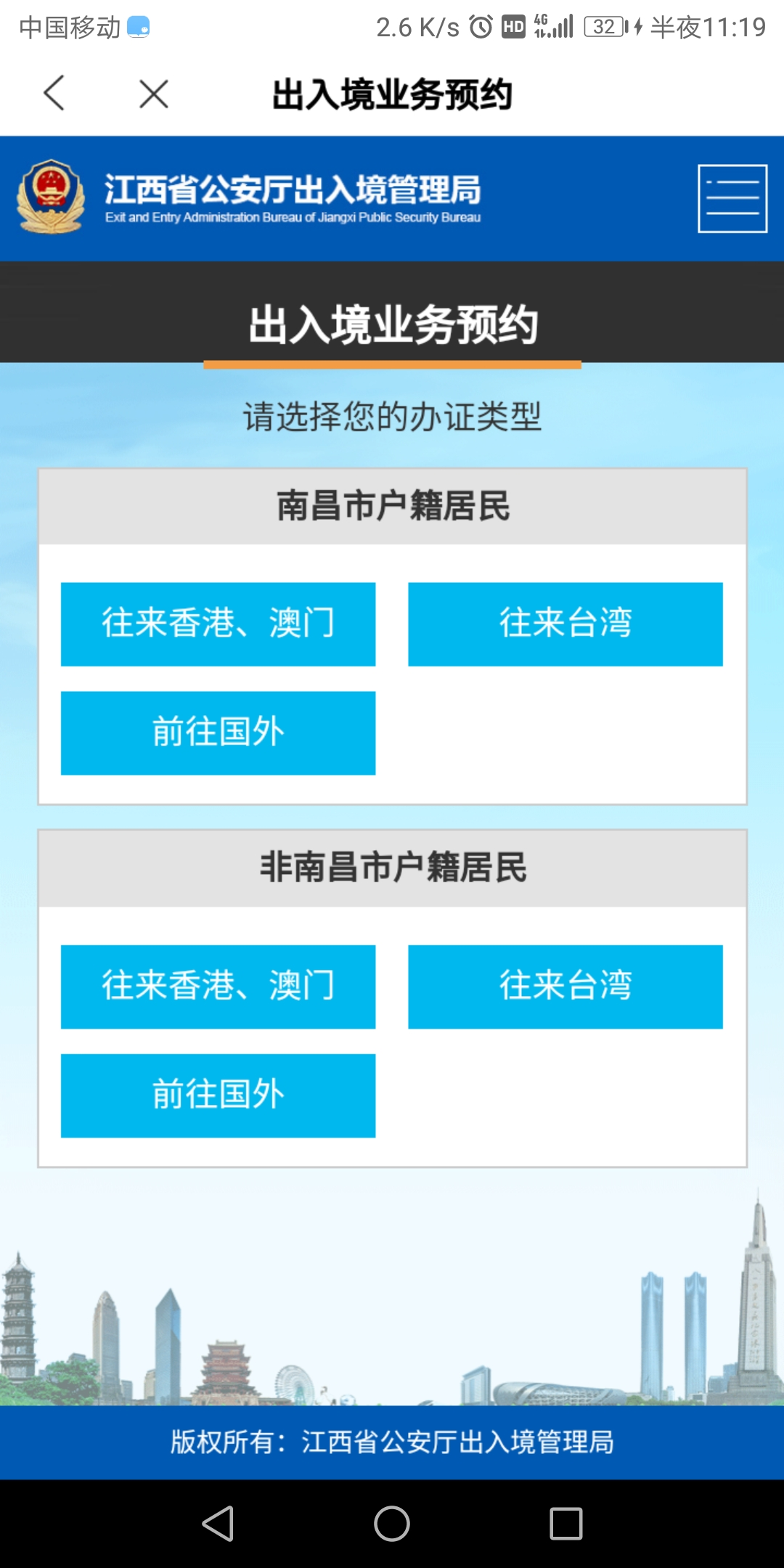Tap the battery indicator showing 32
The height and width of the screenshot is (1568, 784).
click(605, 26)
